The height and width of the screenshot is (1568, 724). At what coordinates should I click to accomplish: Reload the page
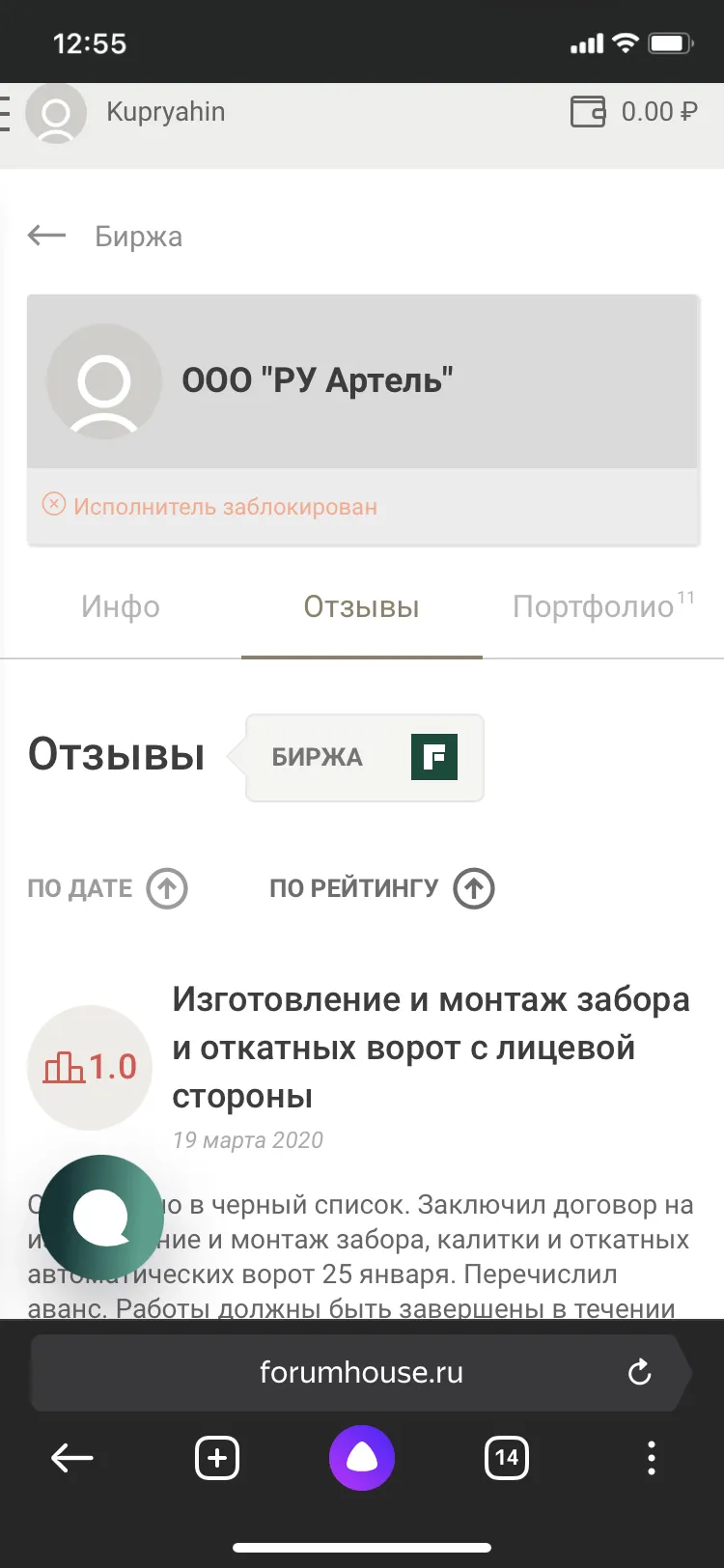[639, 1372]
